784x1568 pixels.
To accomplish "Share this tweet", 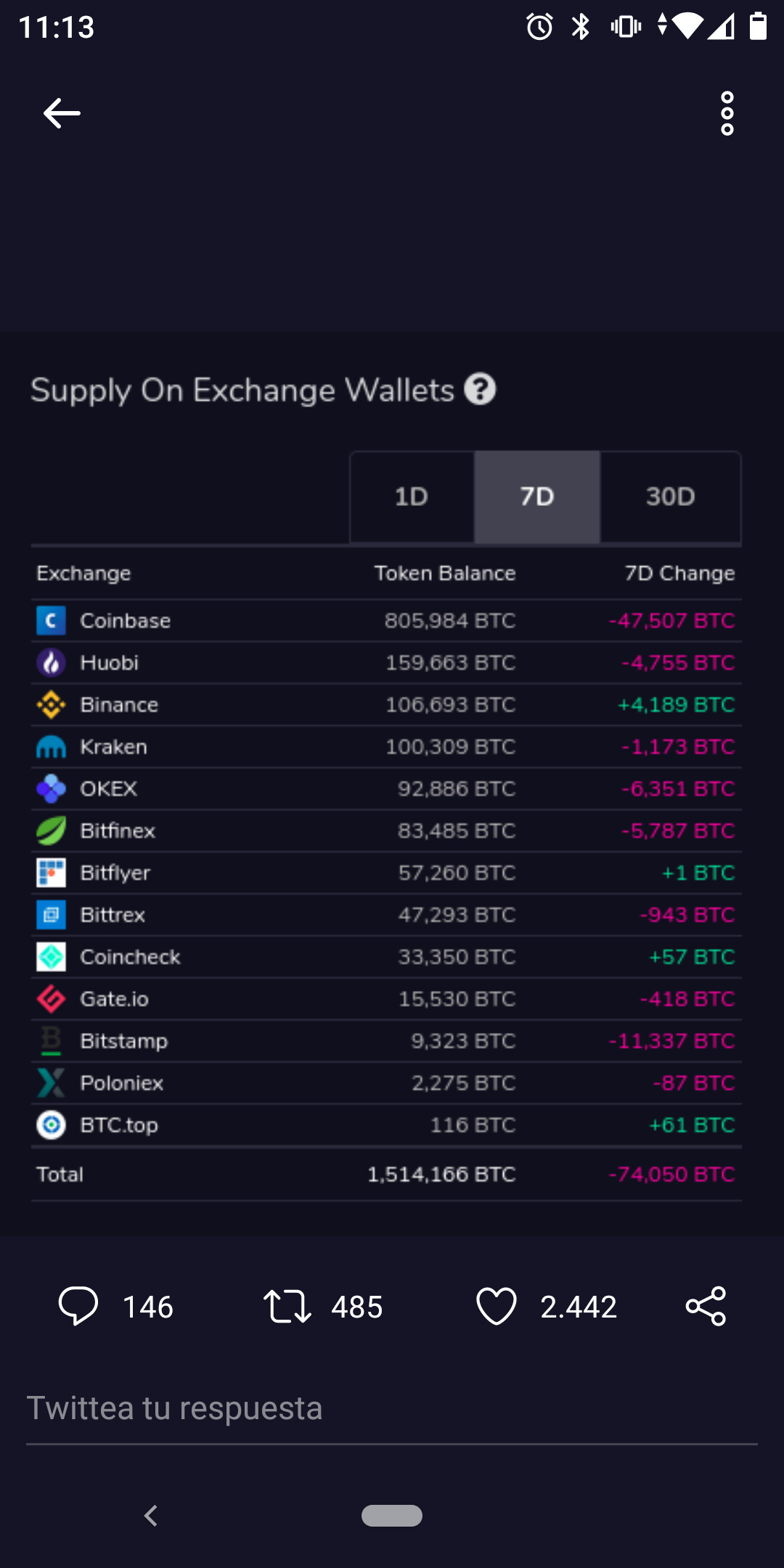I will pyautogui.click(x=706, y=1306).
